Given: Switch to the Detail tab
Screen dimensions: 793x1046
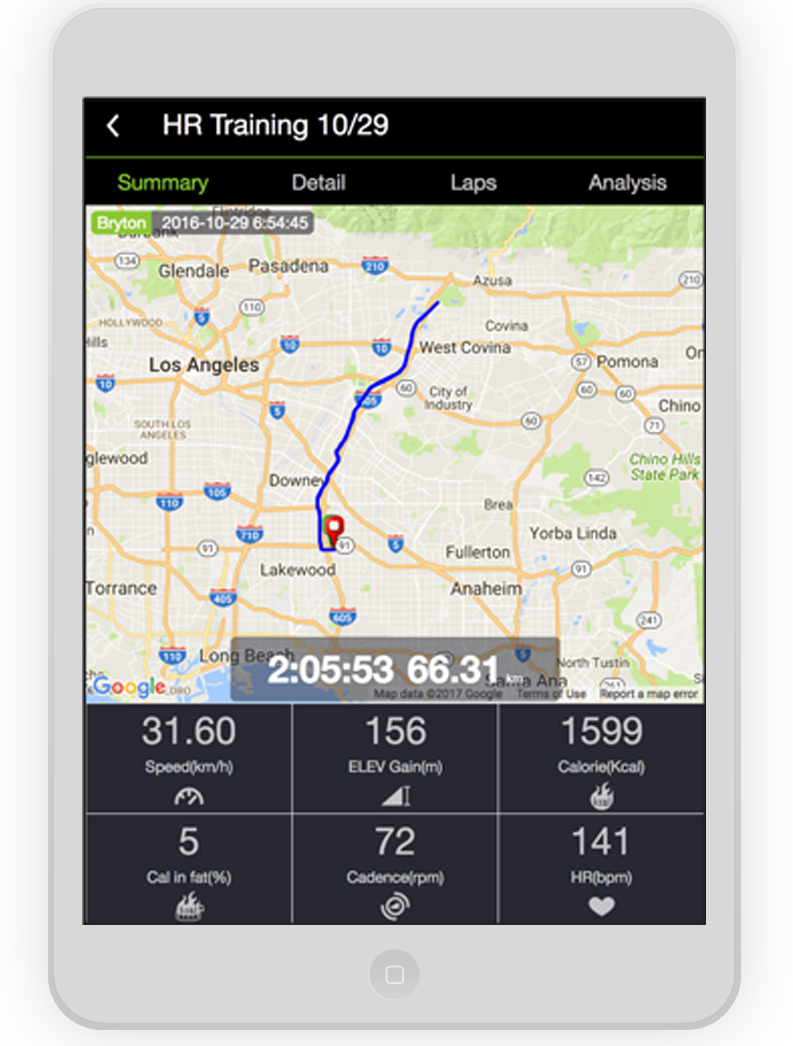Looking at the screenshot, I should [318, 182].
